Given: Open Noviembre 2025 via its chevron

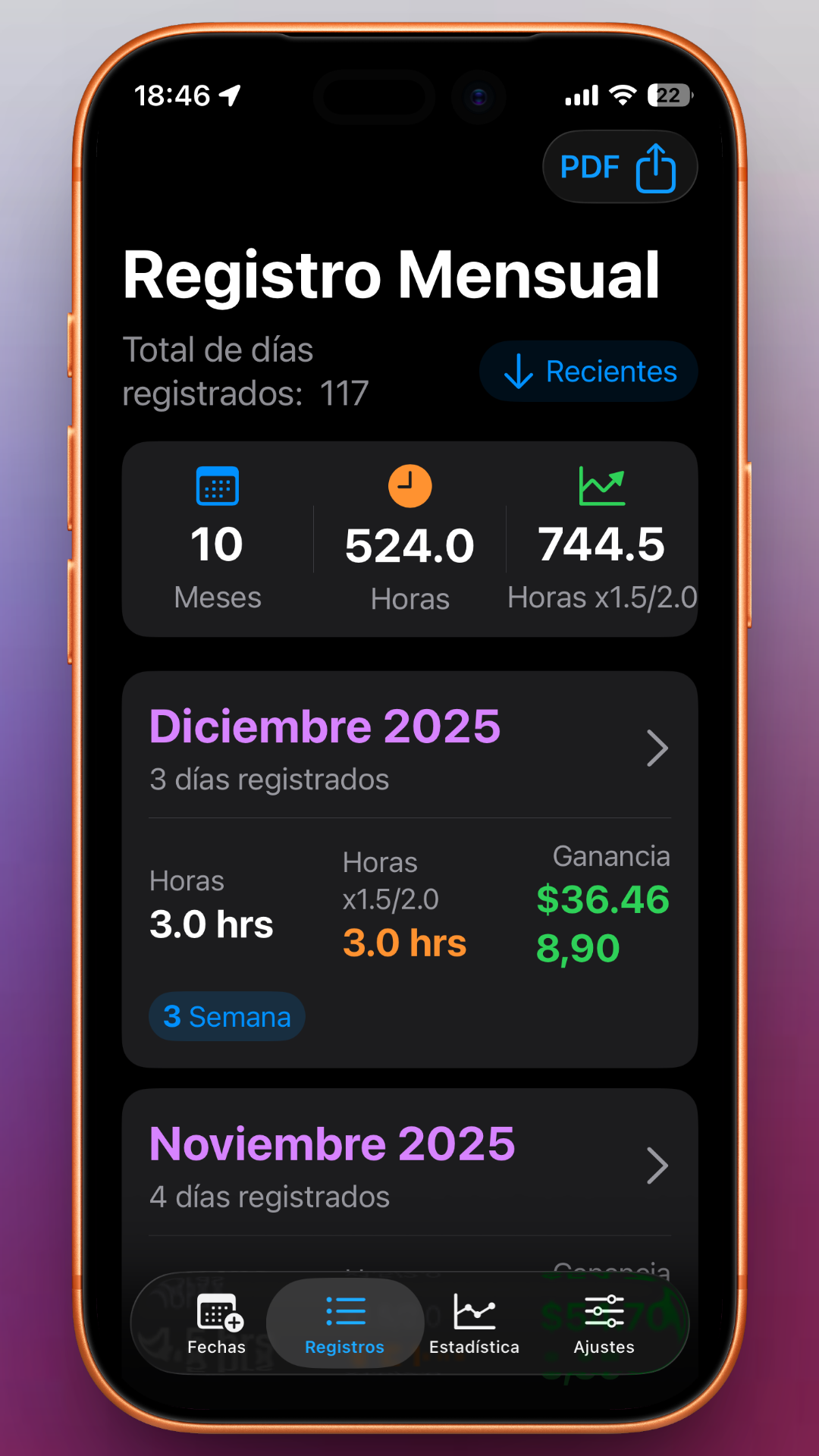Looking at the screenshot, I should pyautogui.click(x=657, y=1166).
